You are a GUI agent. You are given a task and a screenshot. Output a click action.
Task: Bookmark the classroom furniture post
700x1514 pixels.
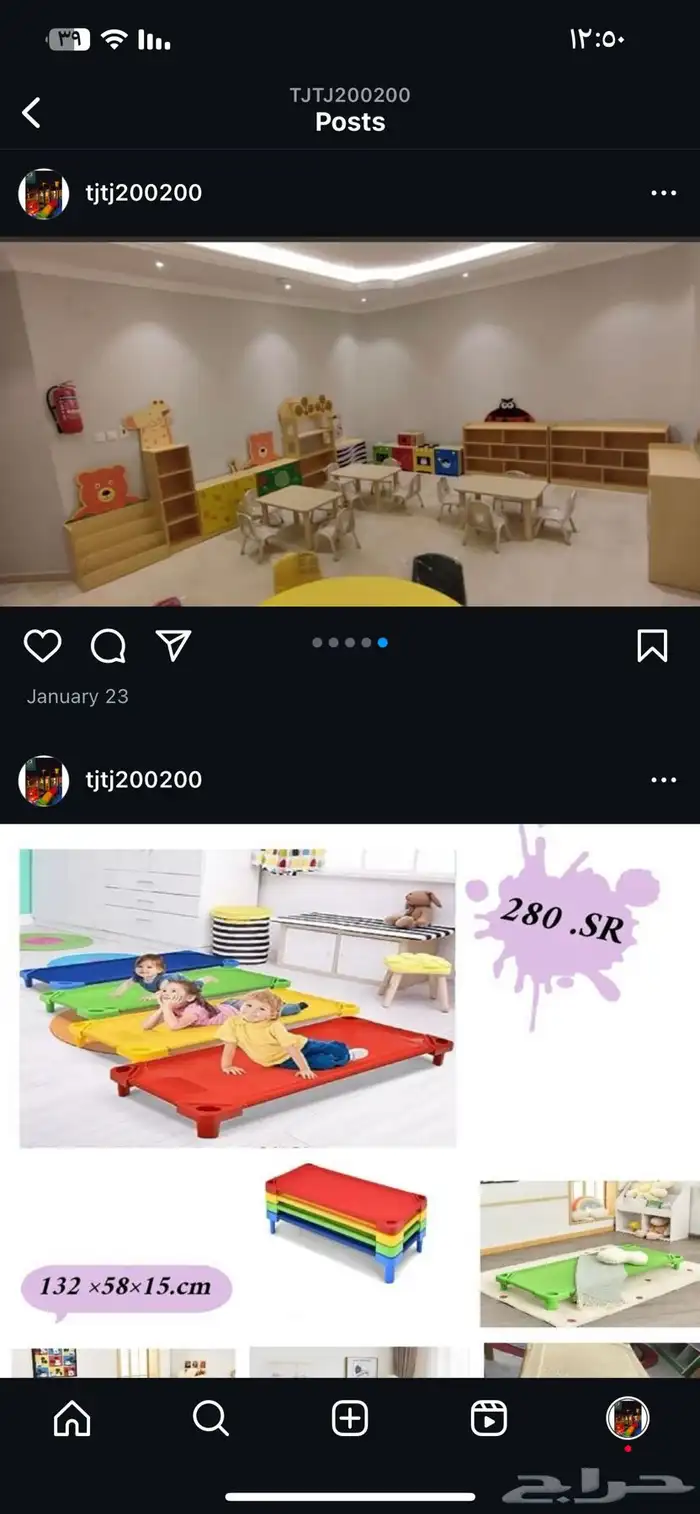(x=652, y=646)
